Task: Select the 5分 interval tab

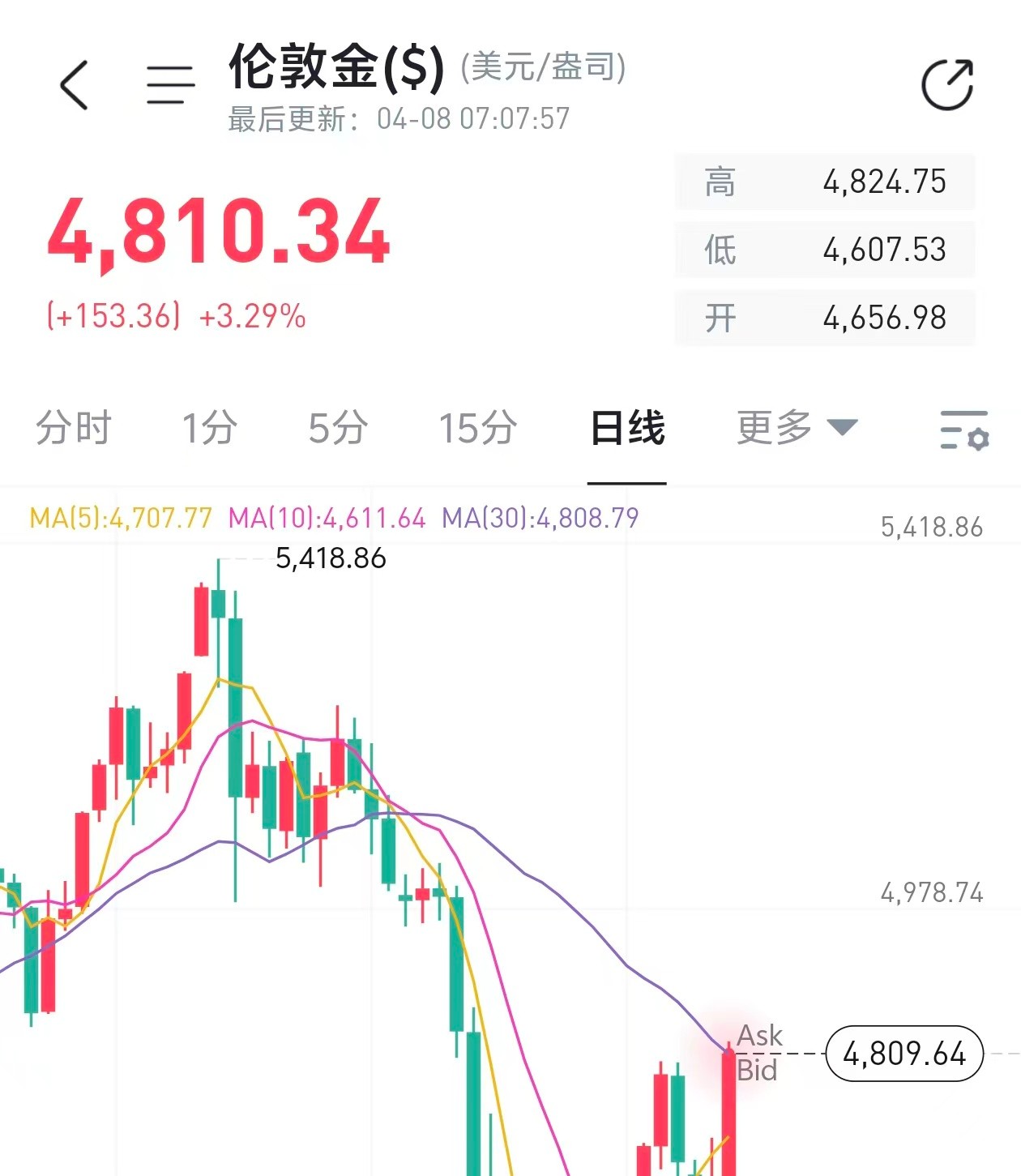Action: point(338,427)
